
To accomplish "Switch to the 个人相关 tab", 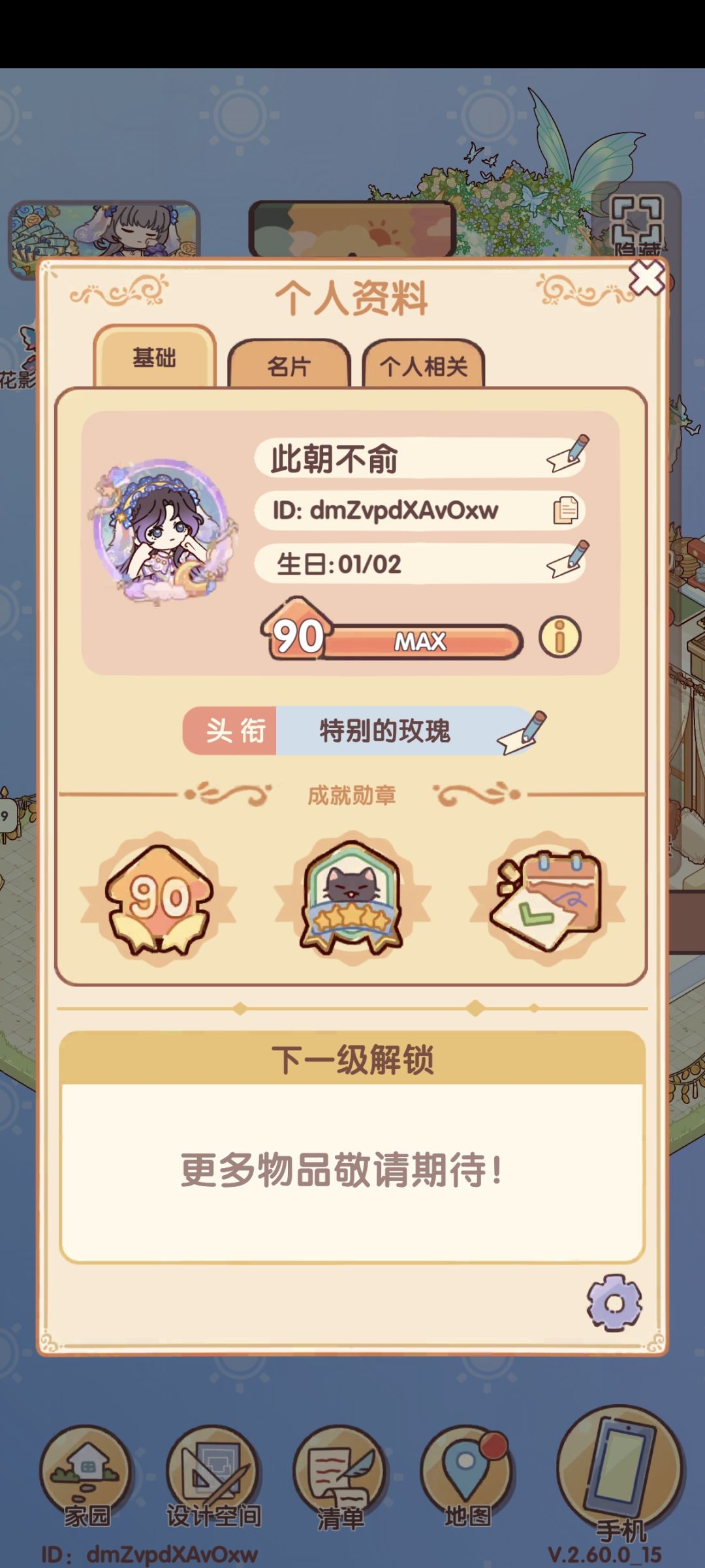I will [x=424, y=365].
